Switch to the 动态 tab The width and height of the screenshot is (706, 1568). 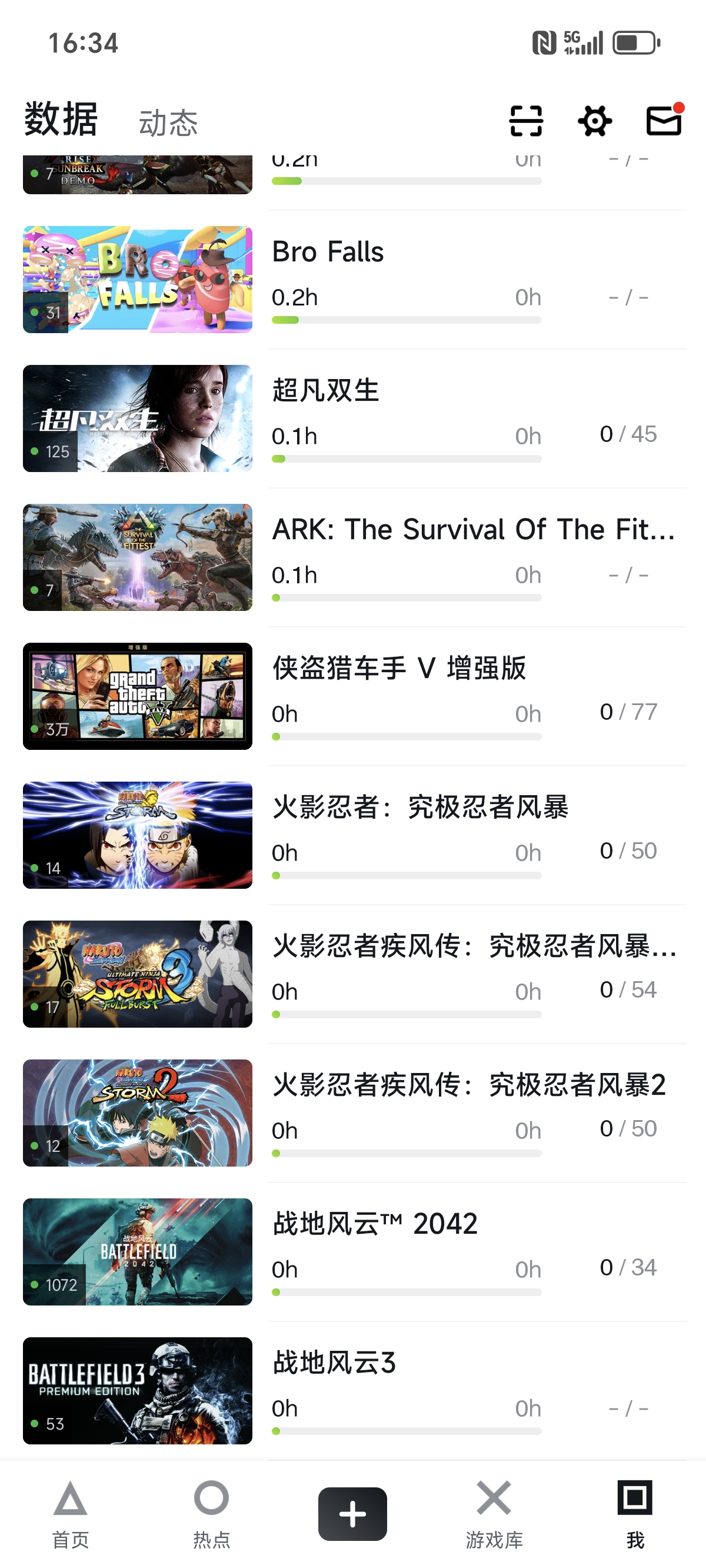coord(168,123)
